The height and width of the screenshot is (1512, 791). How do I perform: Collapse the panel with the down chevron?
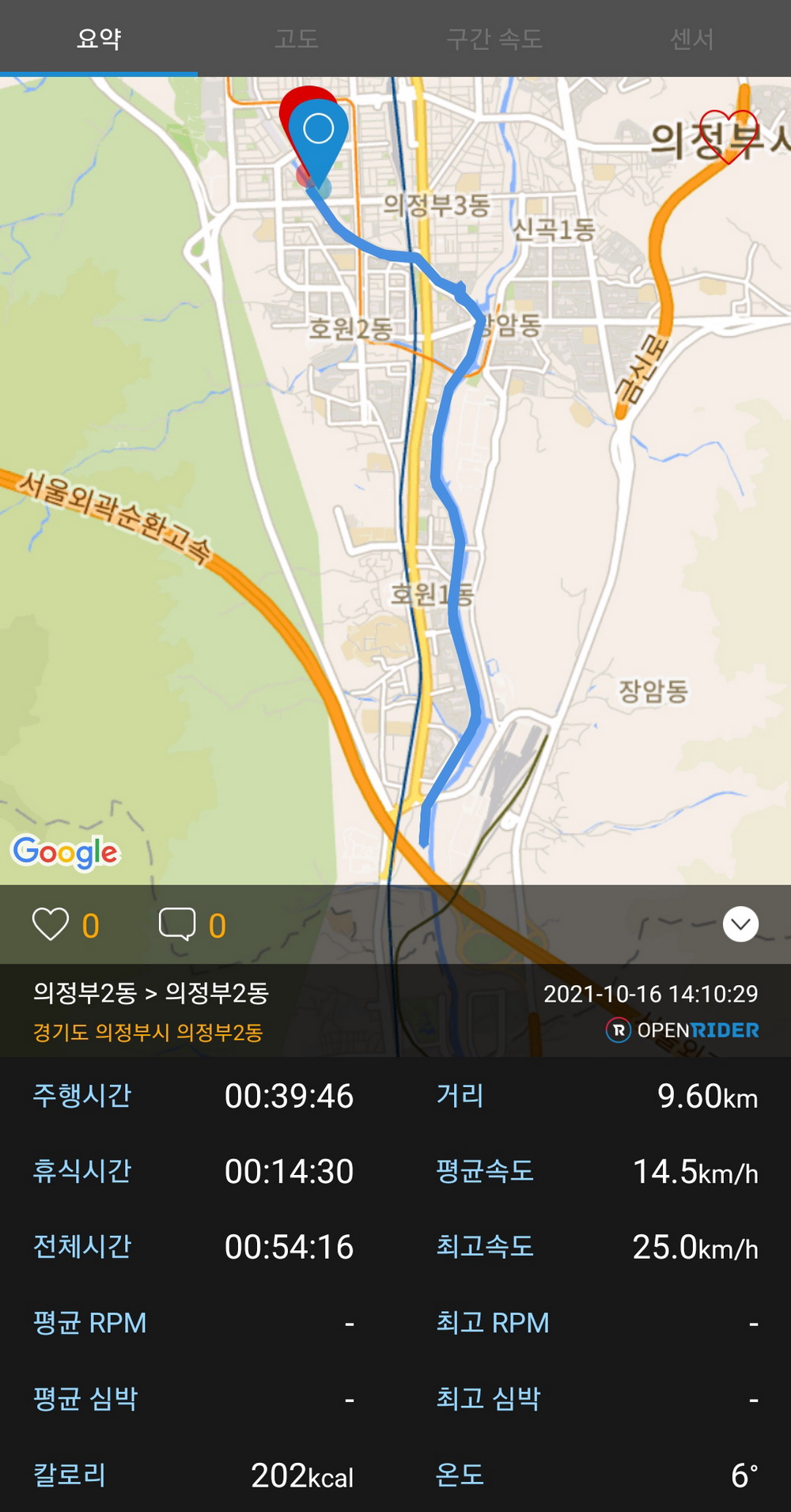click(740, 924)
